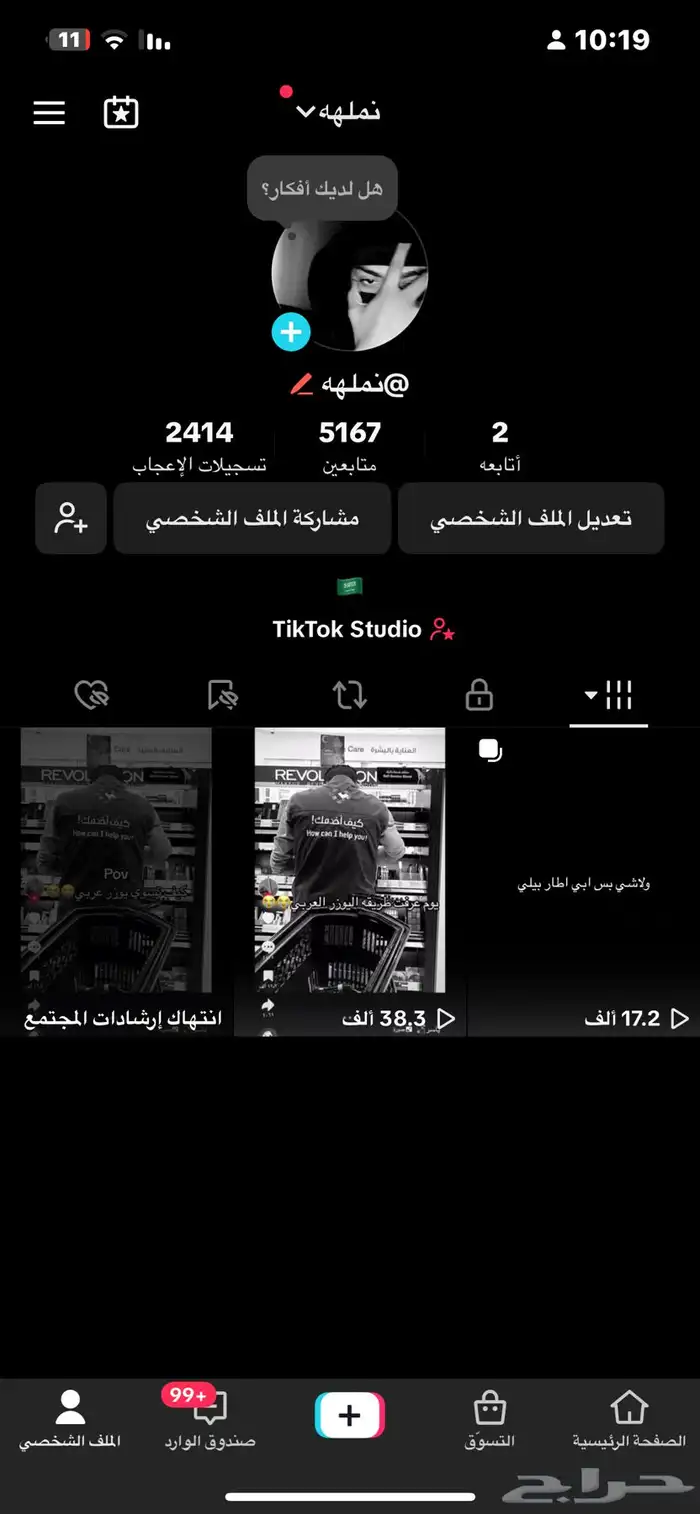Switch to the liked videos heart tab

click(x=92, y=694)
